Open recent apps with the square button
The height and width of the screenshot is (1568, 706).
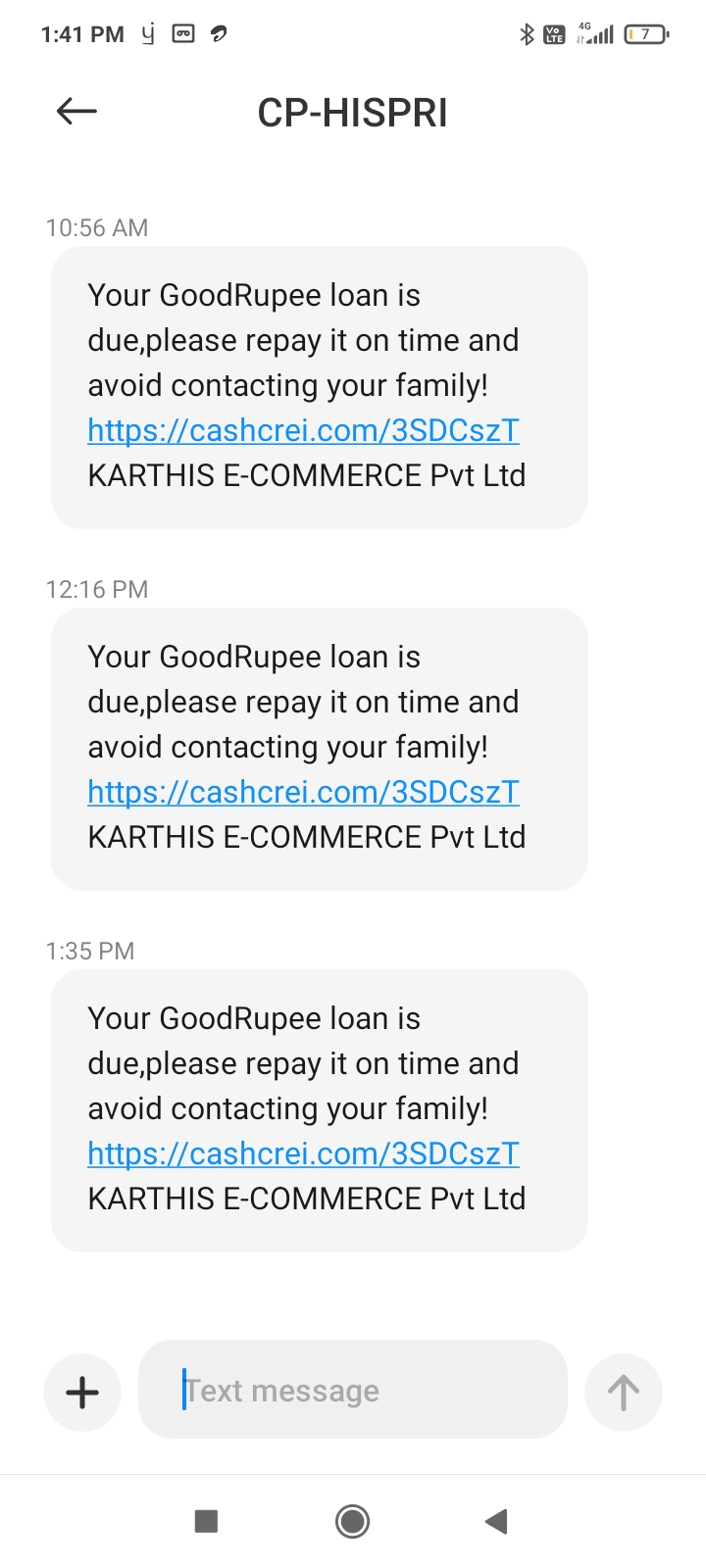[206, 1521]
